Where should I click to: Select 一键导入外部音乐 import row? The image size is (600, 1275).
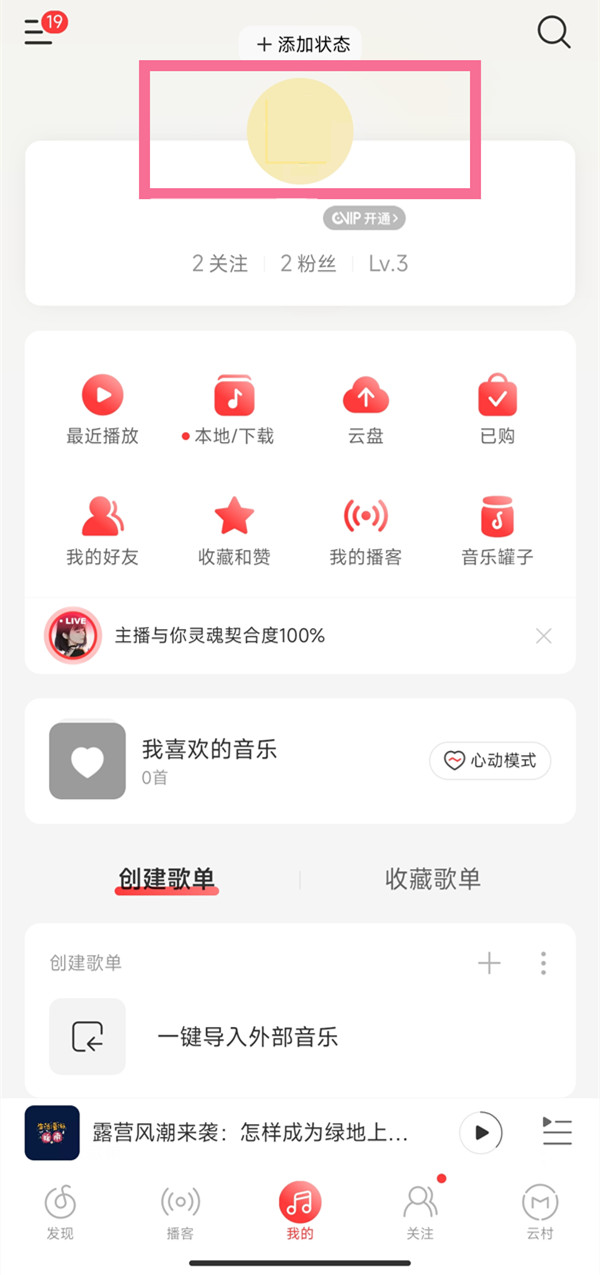click(x=248, y=1036)
